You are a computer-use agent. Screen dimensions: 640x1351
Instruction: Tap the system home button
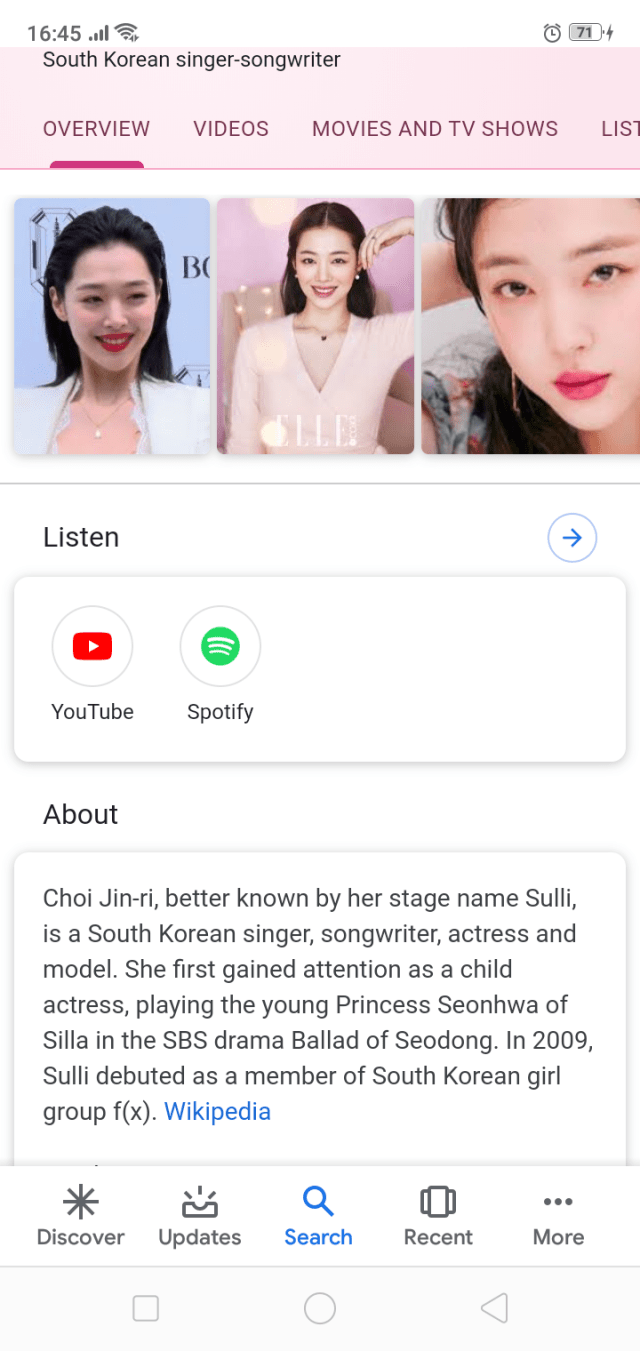pos(320,1308)
